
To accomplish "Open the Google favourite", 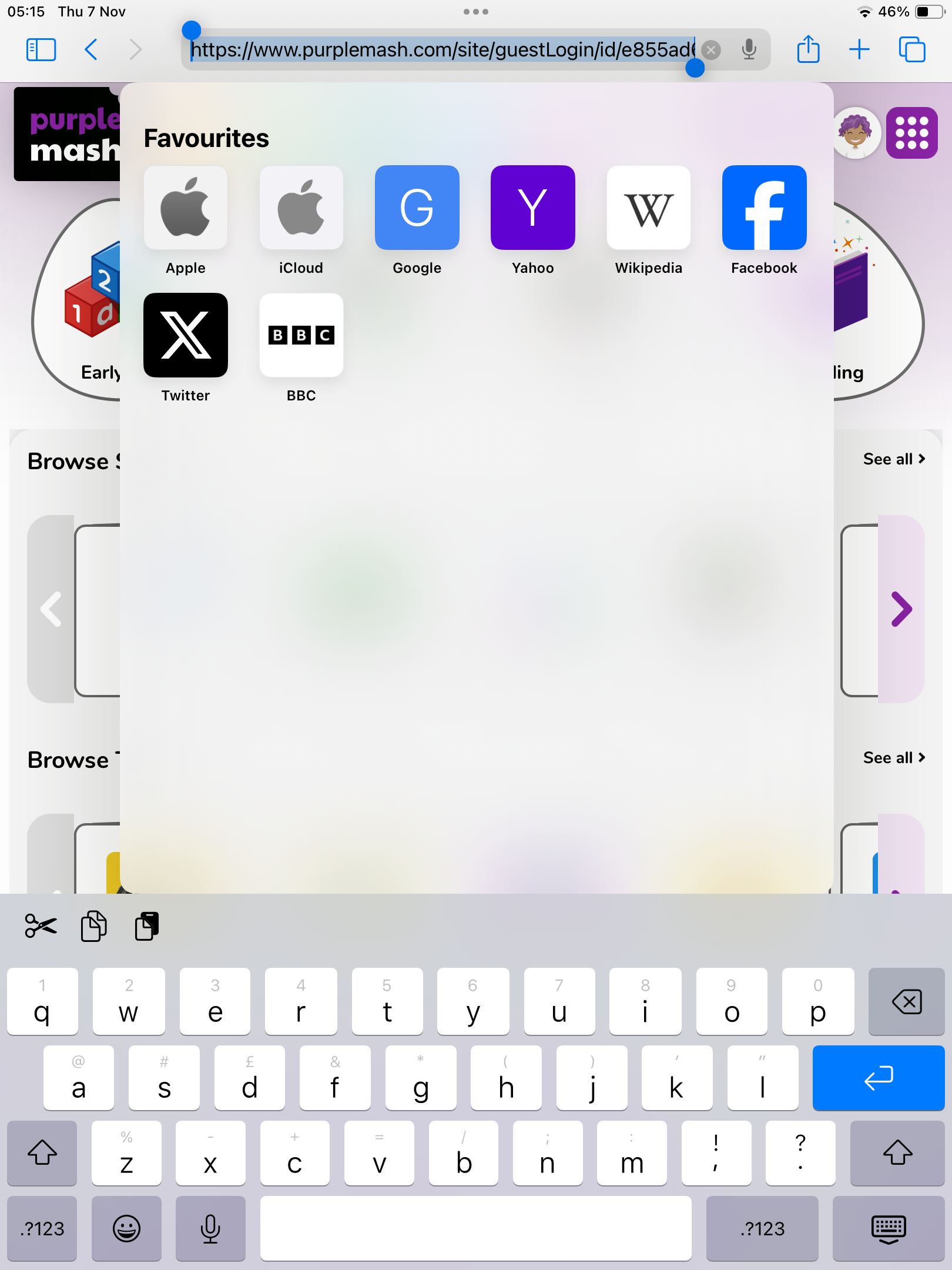I will click(417, 208).
